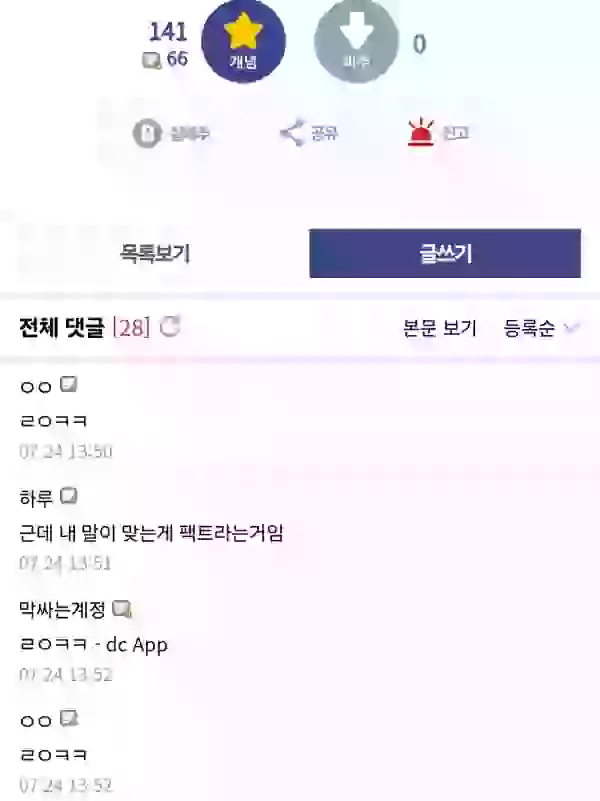Viewport: 600px width, 801px height.
Task: Share this post via 공유
Action: [308, 133]
